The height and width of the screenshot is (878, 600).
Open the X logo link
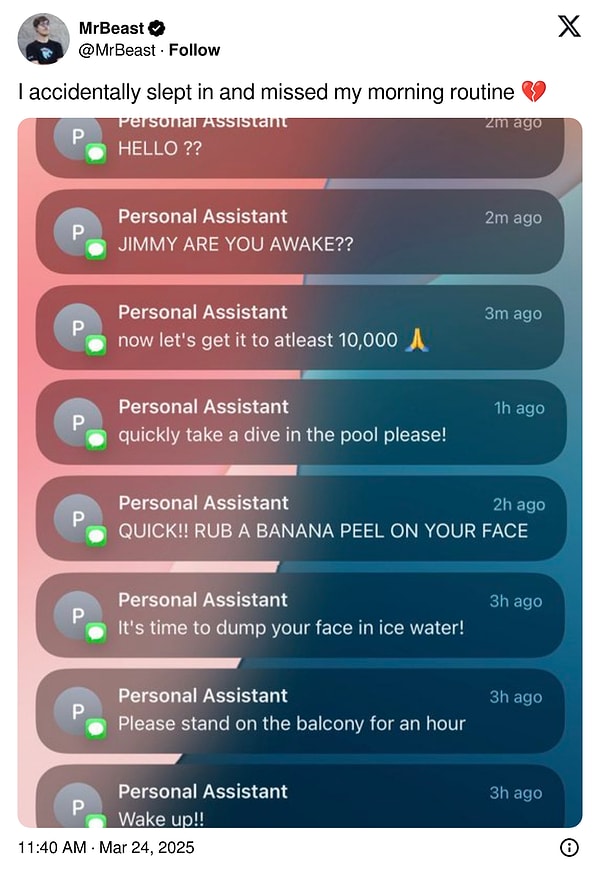click(x=568, y=27)
